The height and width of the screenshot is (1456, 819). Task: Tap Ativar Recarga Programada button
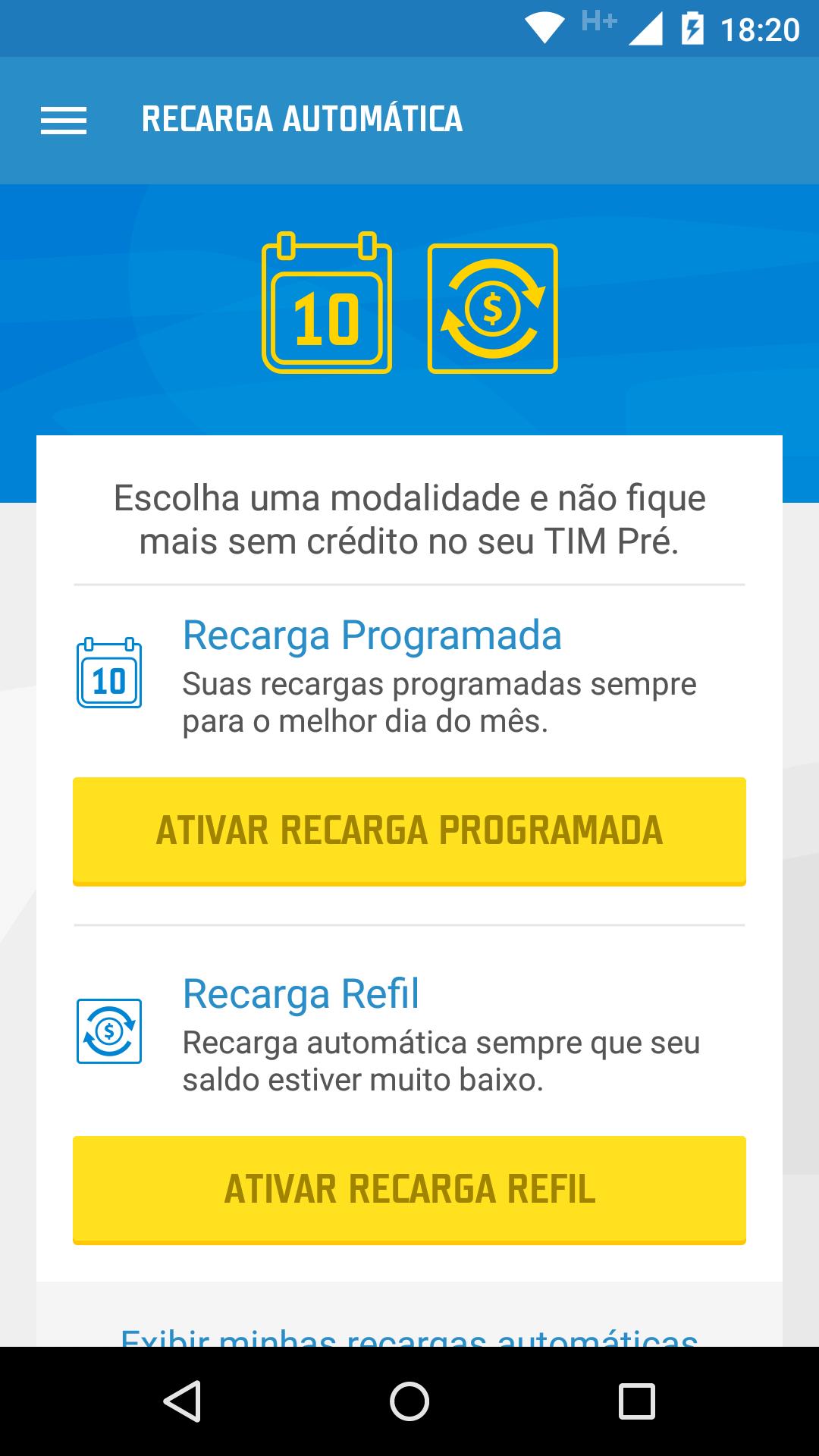coord(409,831)
